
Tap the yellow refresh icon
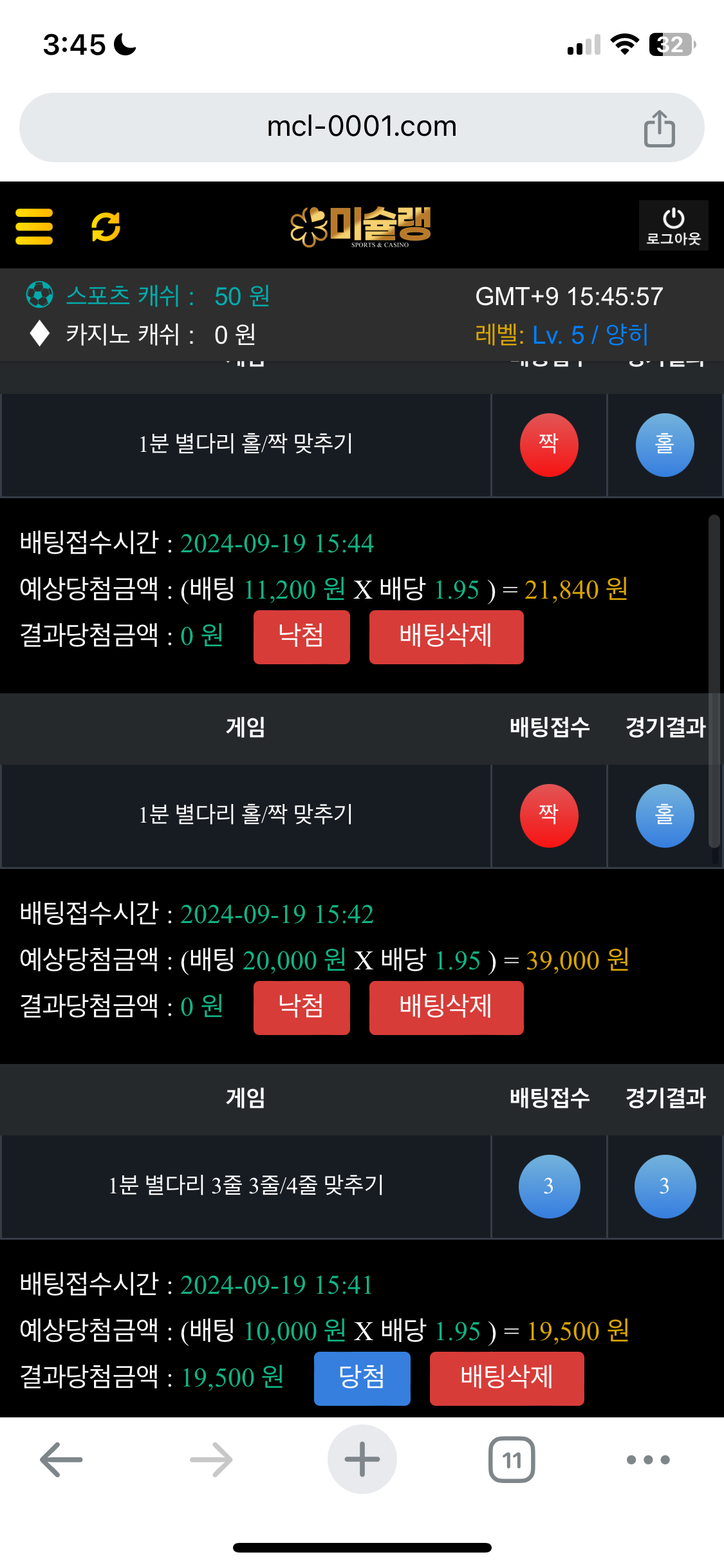tap(106, 226)
